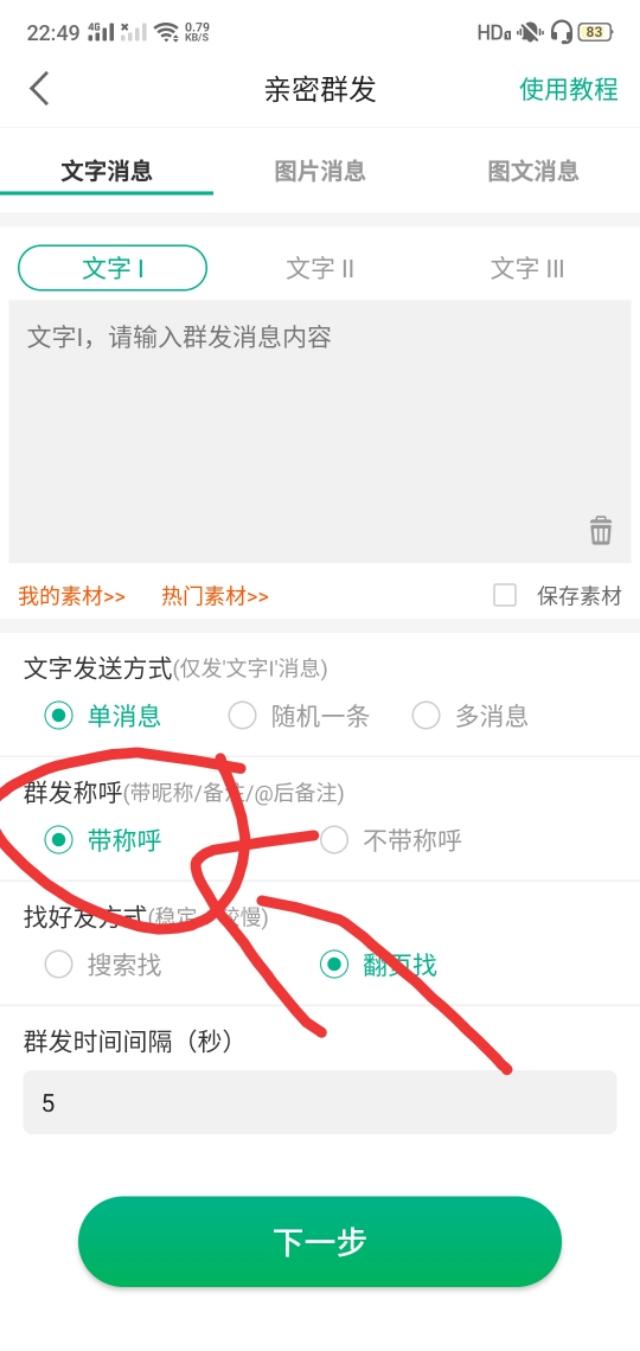Choose 多消息 sending option
Viewport: 640px width, 1351px height.
pos(426,716)
